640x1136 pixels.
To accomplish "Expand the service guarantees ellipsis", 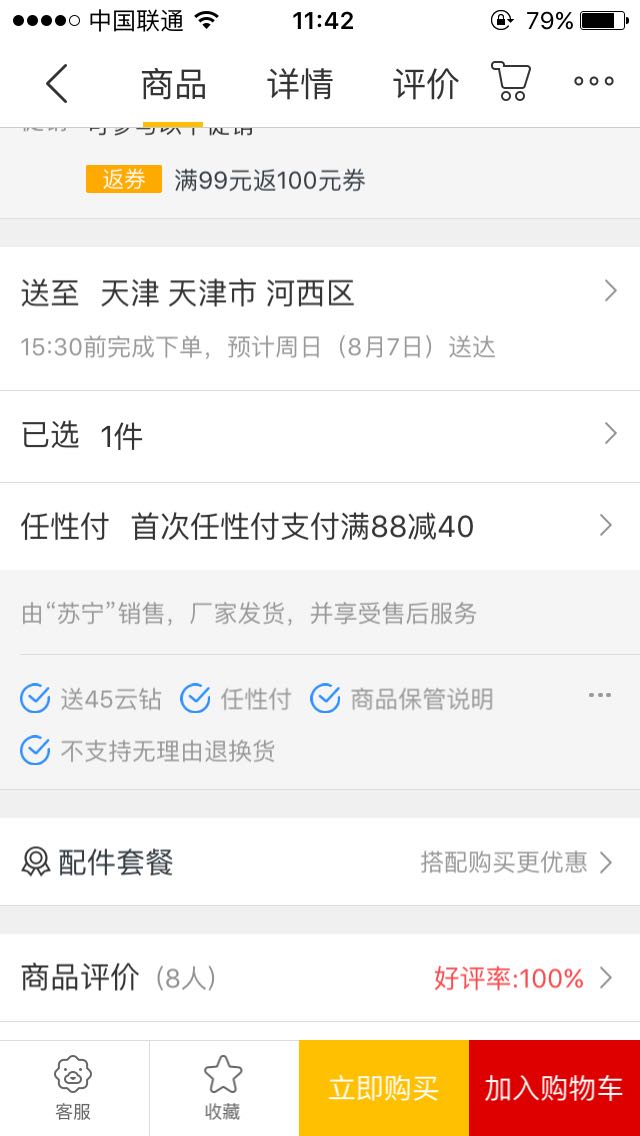I will tap(599, 696).
